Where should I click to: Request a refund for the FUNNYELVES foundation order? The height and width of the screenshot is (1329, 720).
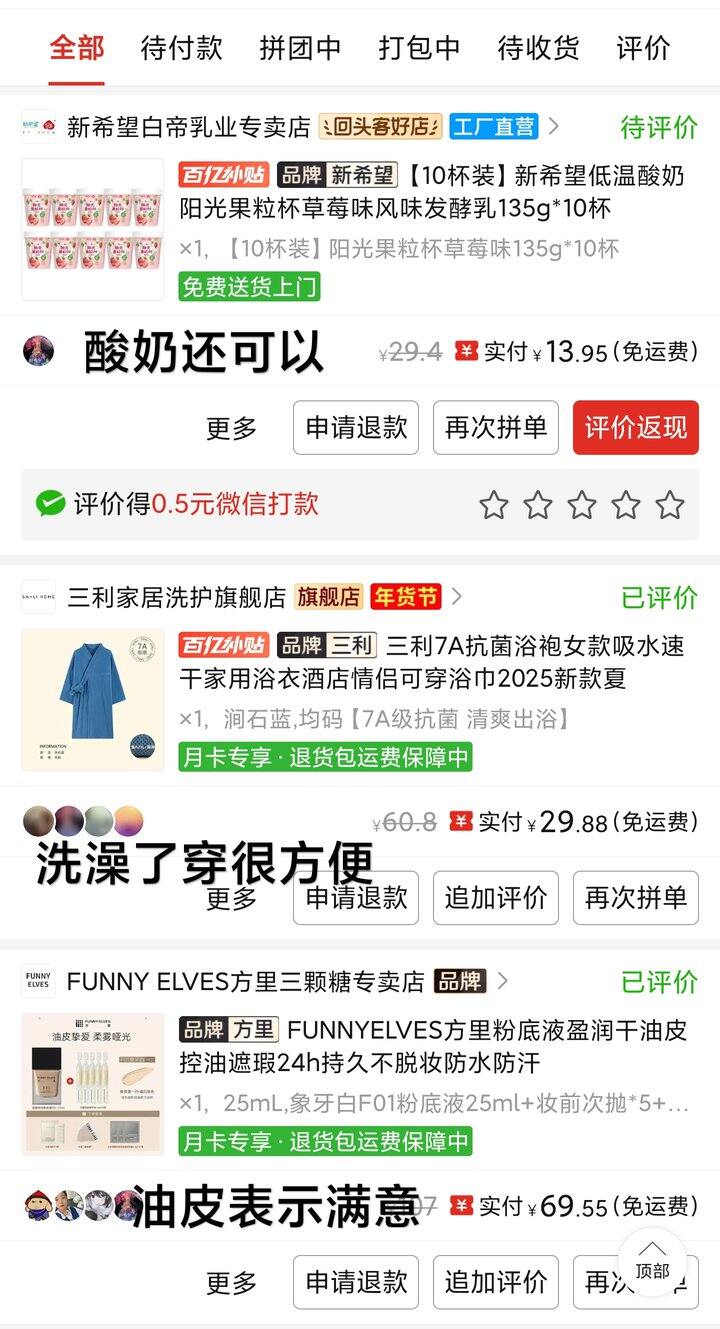pyautogui.click(x=356, y=1281)
